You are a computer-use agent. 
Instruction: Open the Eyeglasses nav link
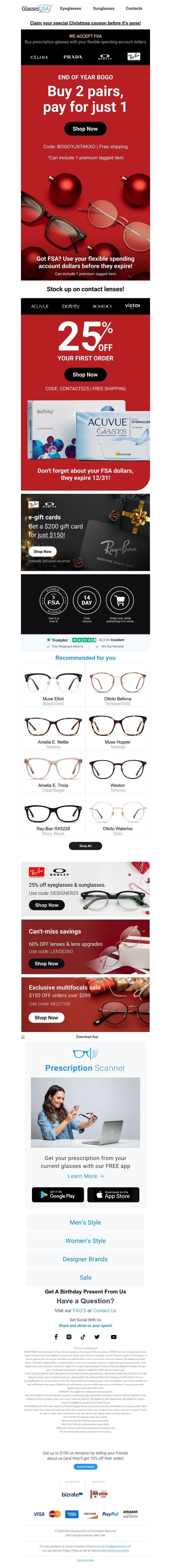[x=70, y=9]
